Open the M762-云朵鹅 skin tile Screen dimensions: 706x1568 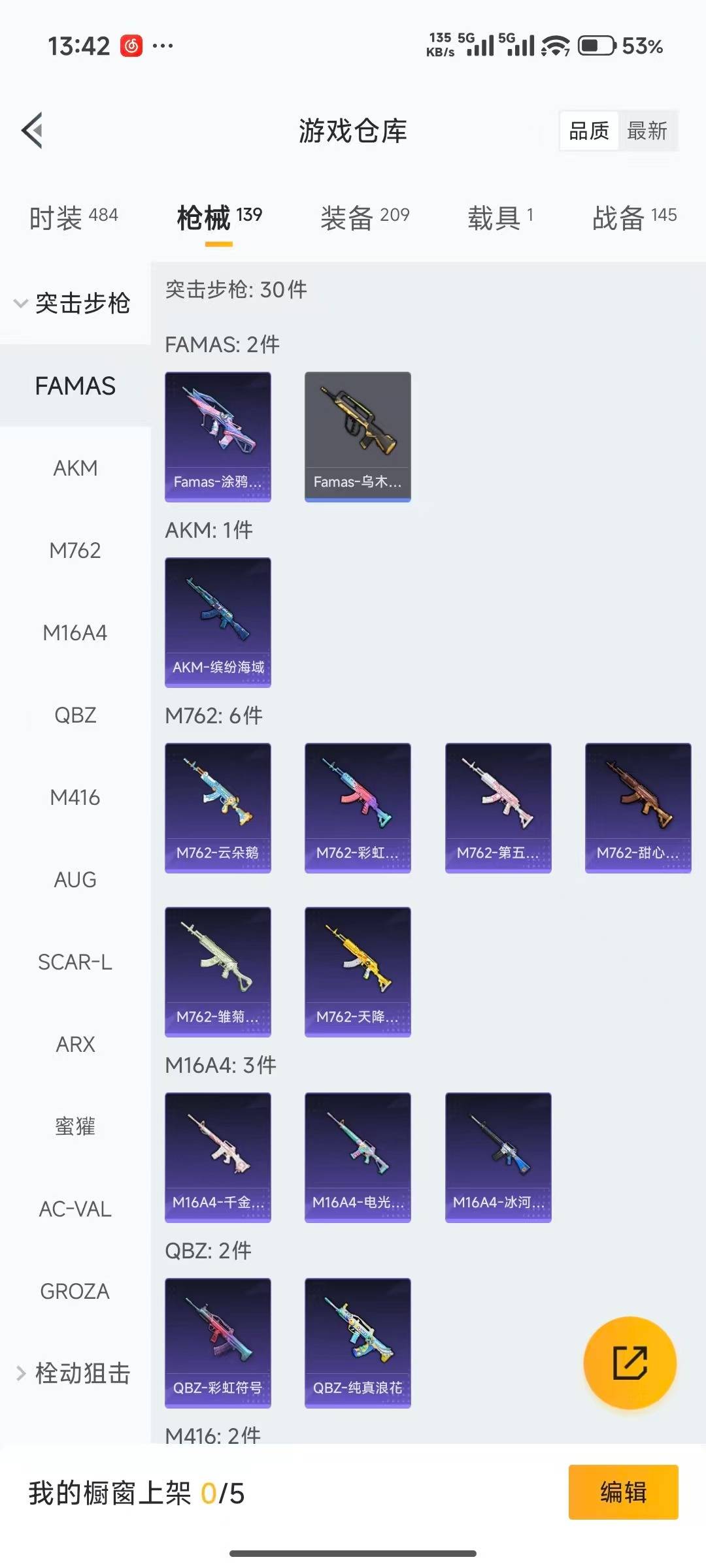218,808
